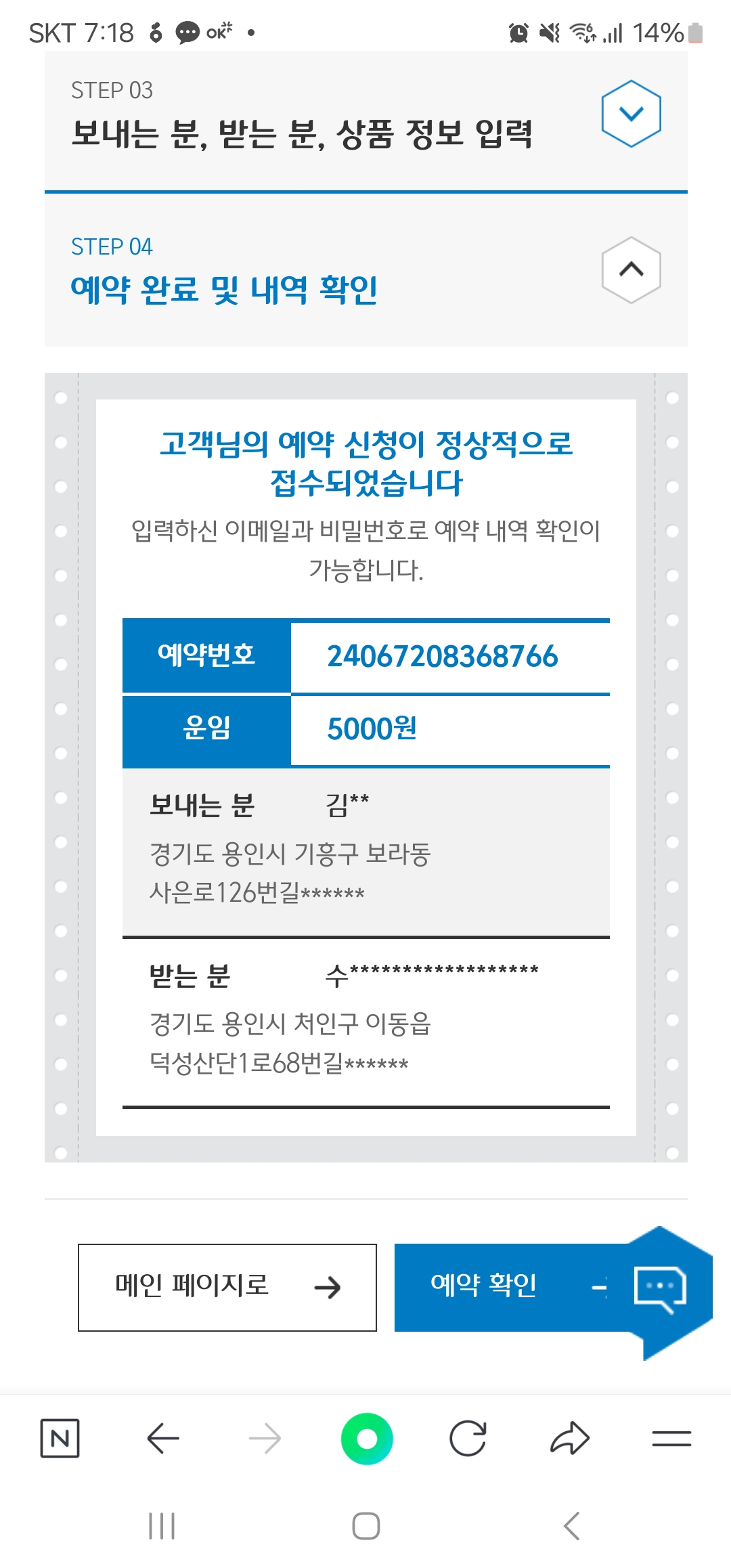Screen dimensions: 731x1568
Task: Expand the STEP 03 section chevron
Action: click(x=631, y=114)
